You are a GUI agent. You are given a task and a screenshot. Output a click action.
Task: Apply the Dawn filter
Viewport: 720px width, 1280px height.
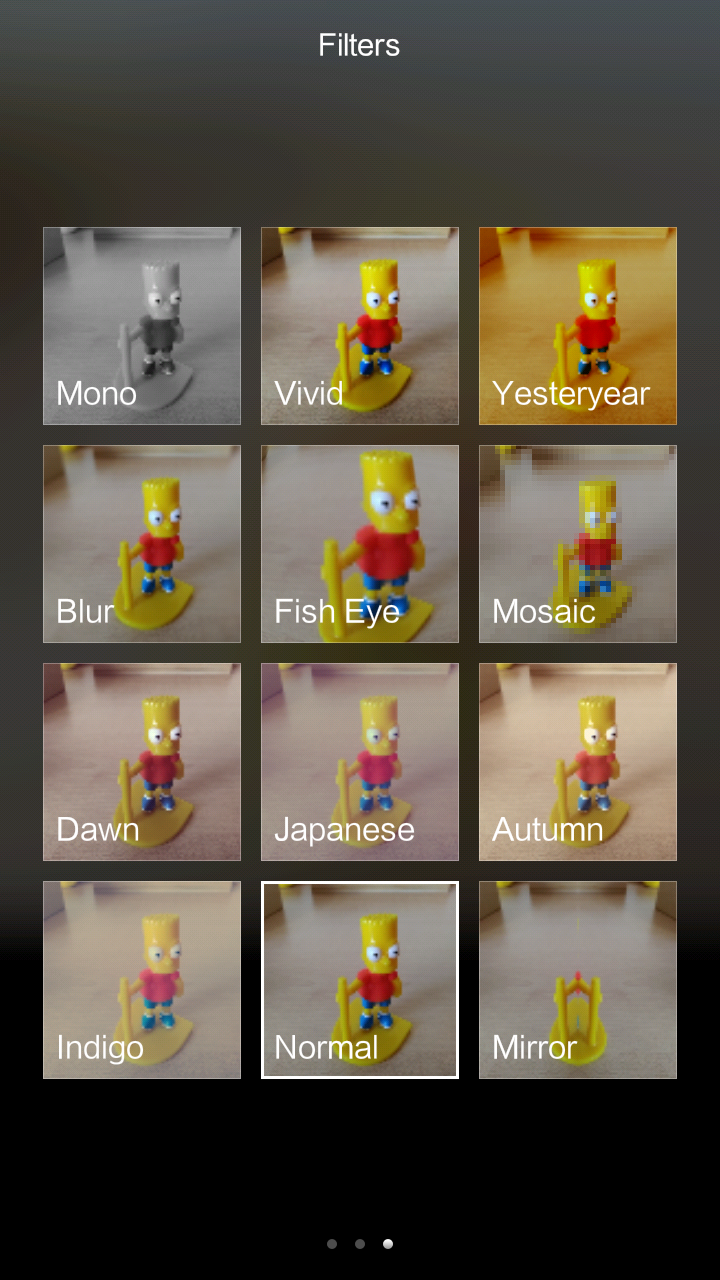(142, 762)
